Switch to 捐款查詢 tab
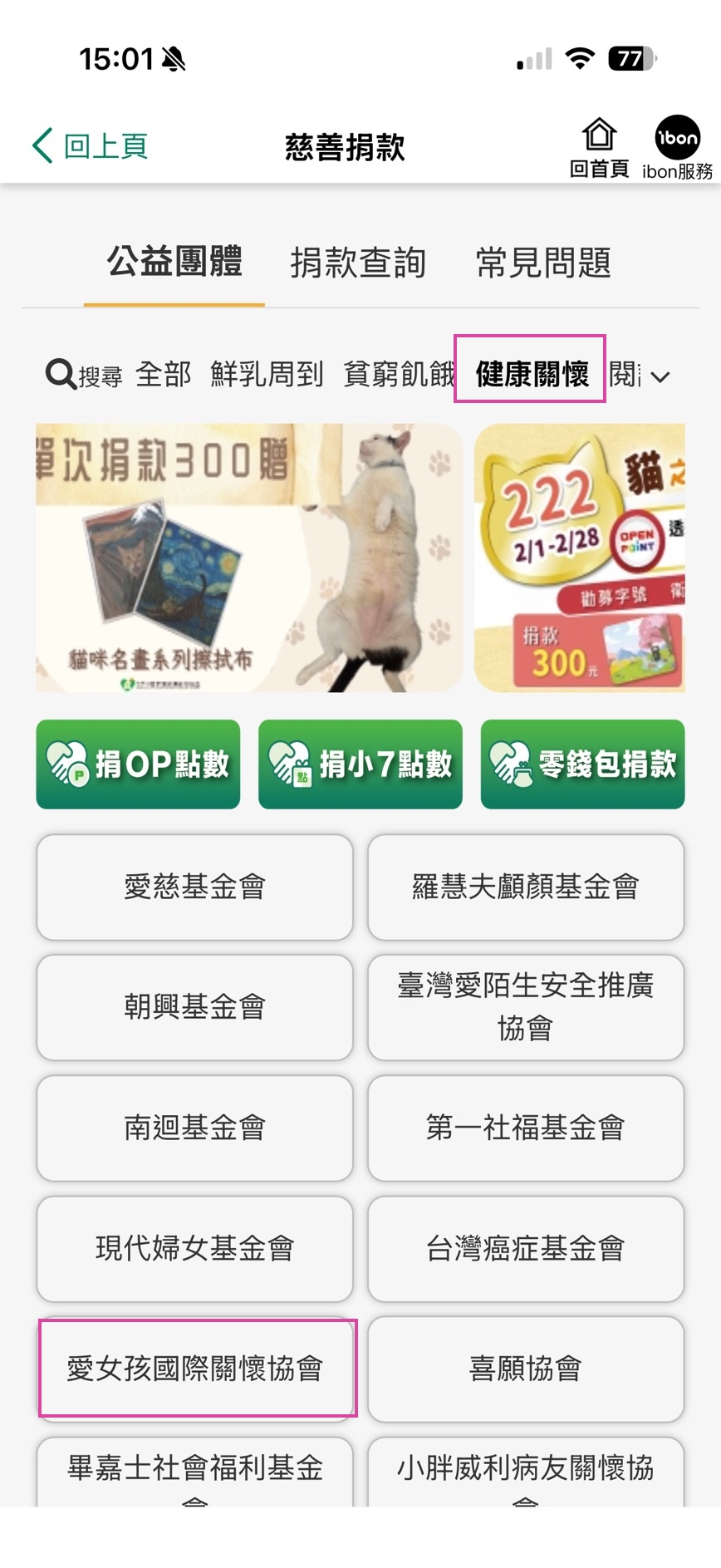Screen dimensions: 721x1568 click(x=358, y=263)
